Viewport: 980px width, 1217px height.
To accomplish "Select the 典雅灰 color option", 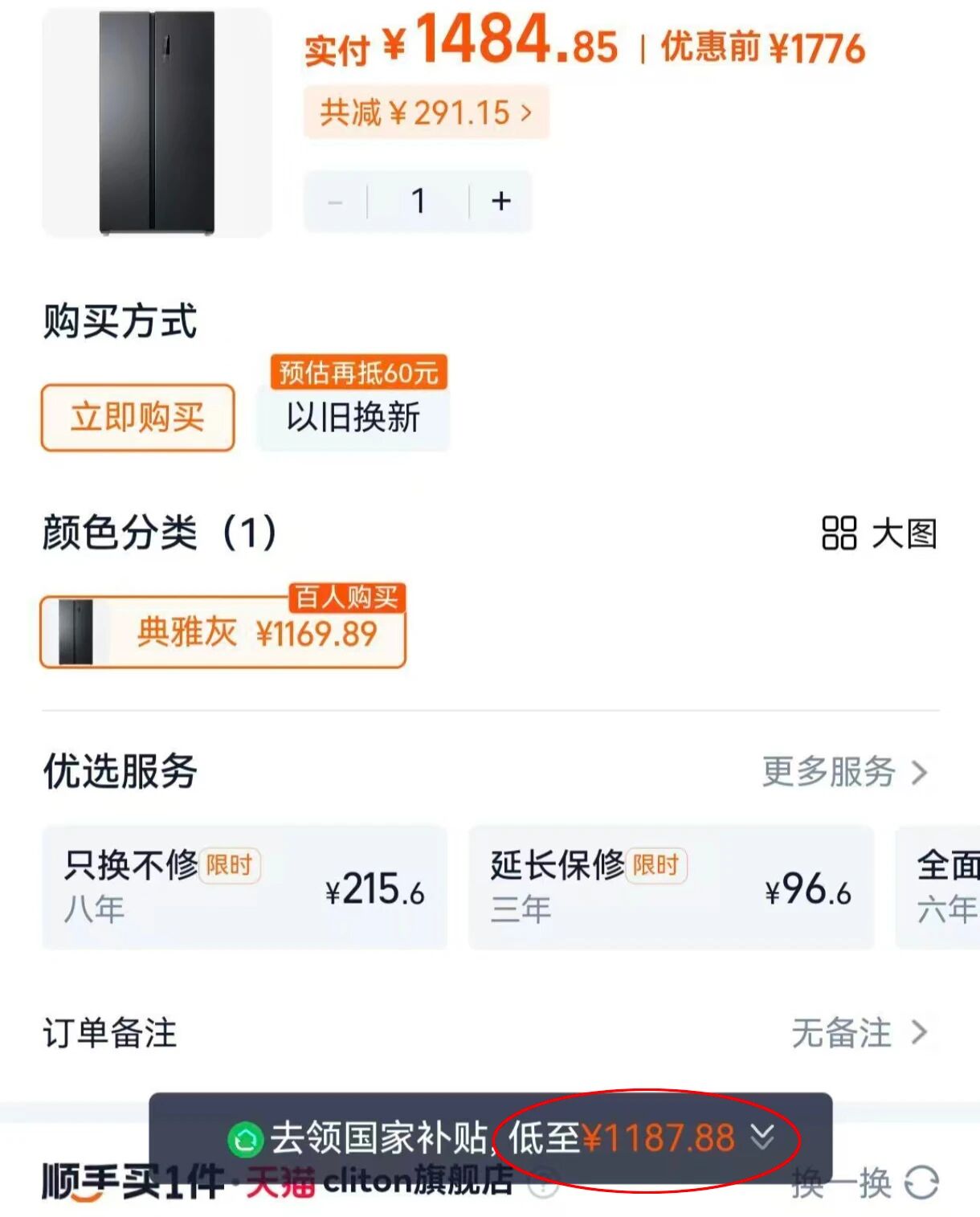I will (x=223, y=633).
